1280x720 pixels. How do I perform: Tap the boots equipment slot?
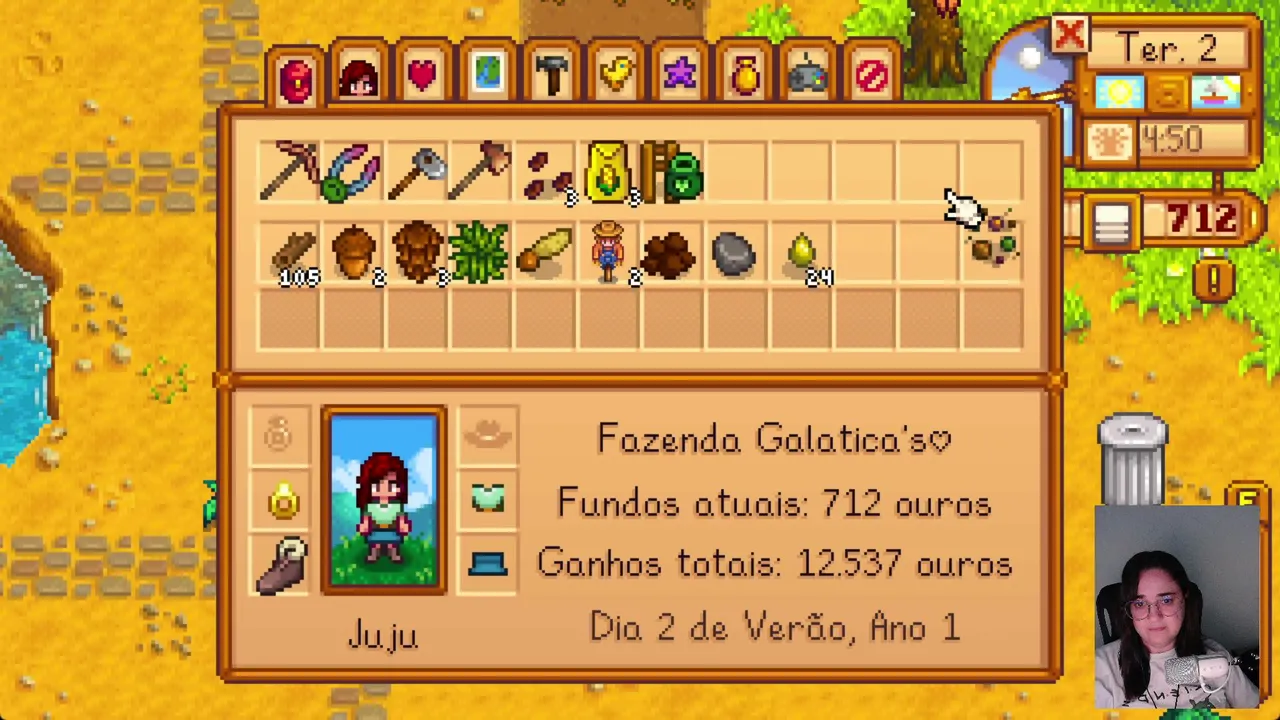[x=281, y=565]
